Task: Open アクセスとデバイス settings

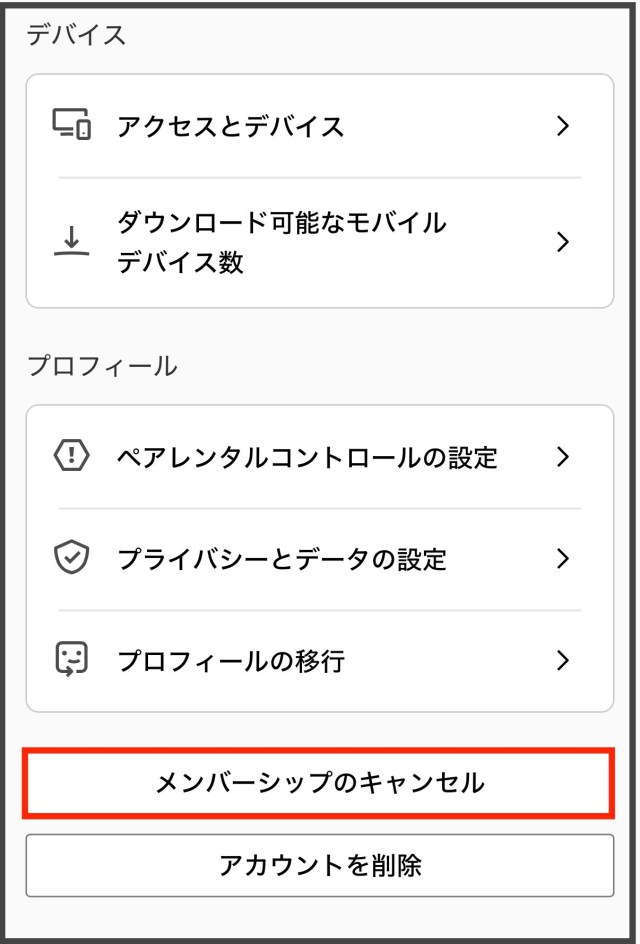Action: [x=318, y=127]
